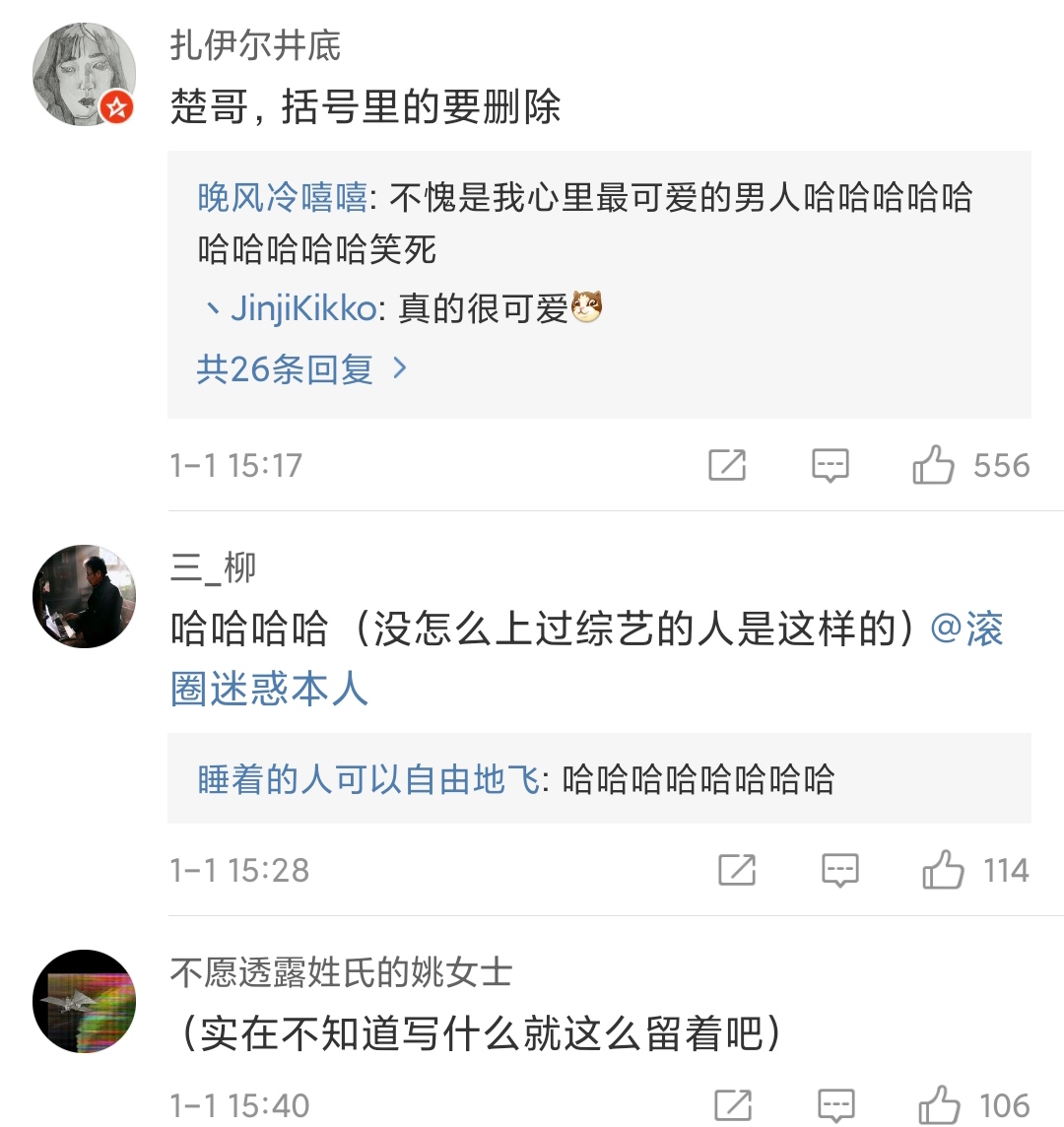Open 三_柳's profile avatar
Image resolution: width=1064 pixels, height=1127 pixels.
click(x=84, y=597)
